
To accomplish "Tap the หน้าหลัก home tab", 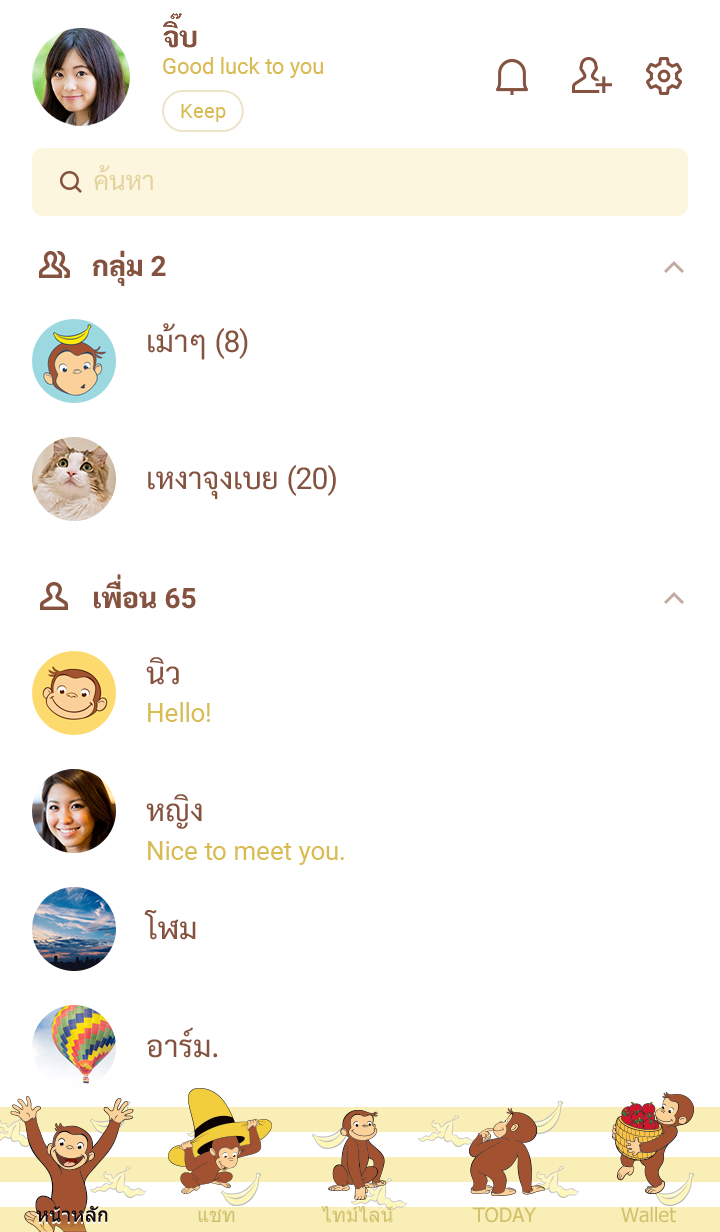I will click(x=72, y=1170).
